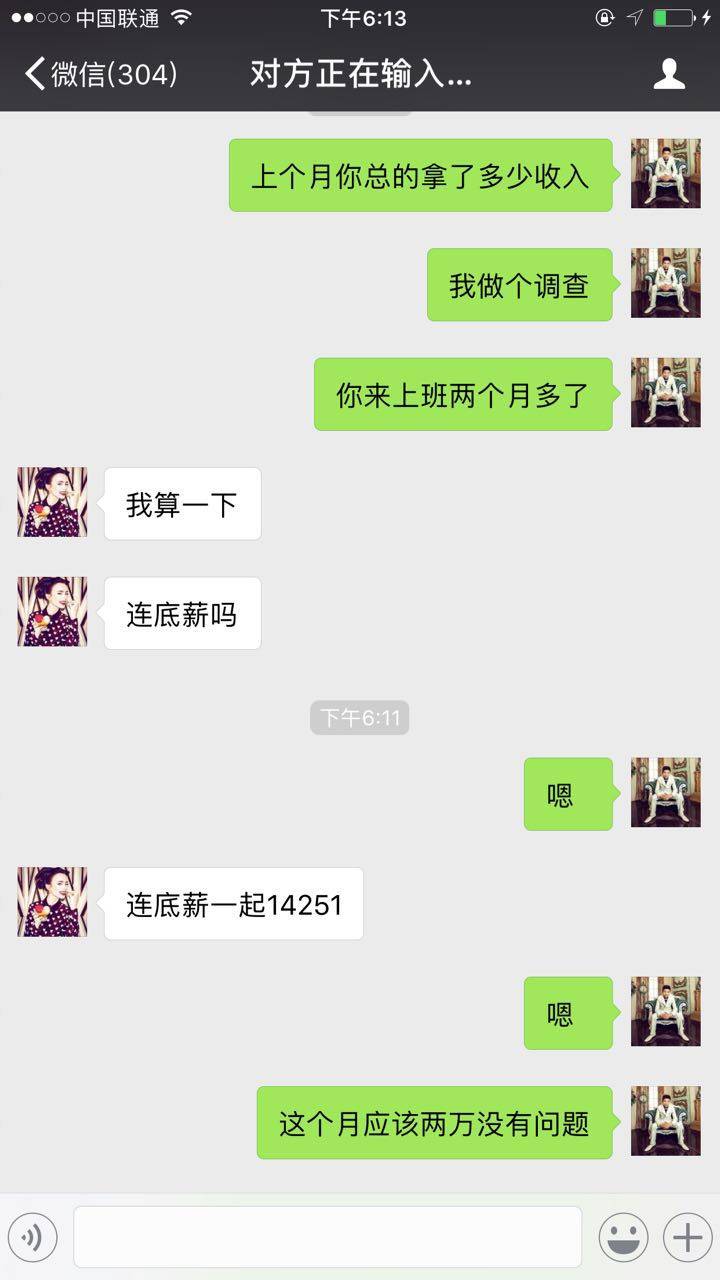Open the plus attachments menu
The width and height of the screenshot is (720, 1280).
[x=687, y=1238]
